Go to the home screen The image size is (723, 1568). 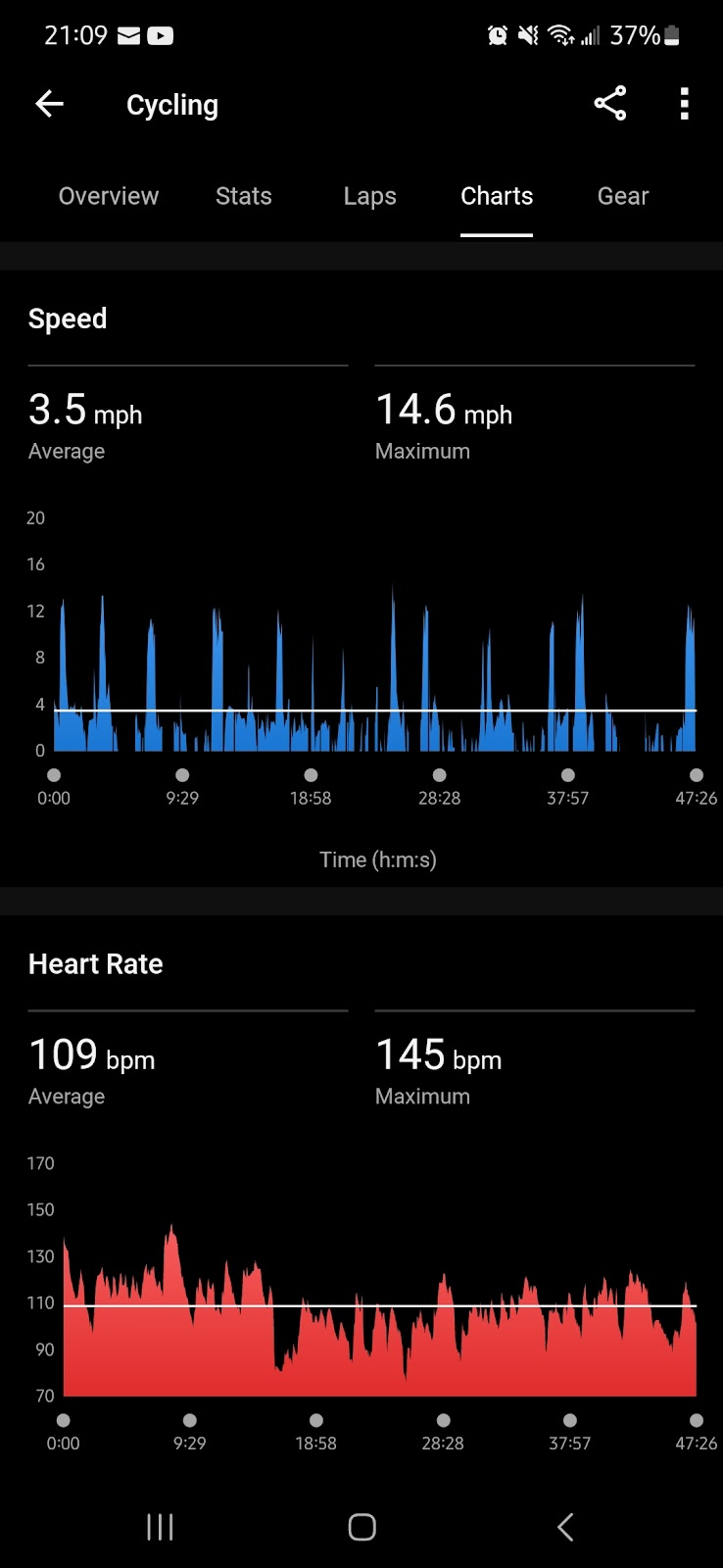coord(361,1527)
